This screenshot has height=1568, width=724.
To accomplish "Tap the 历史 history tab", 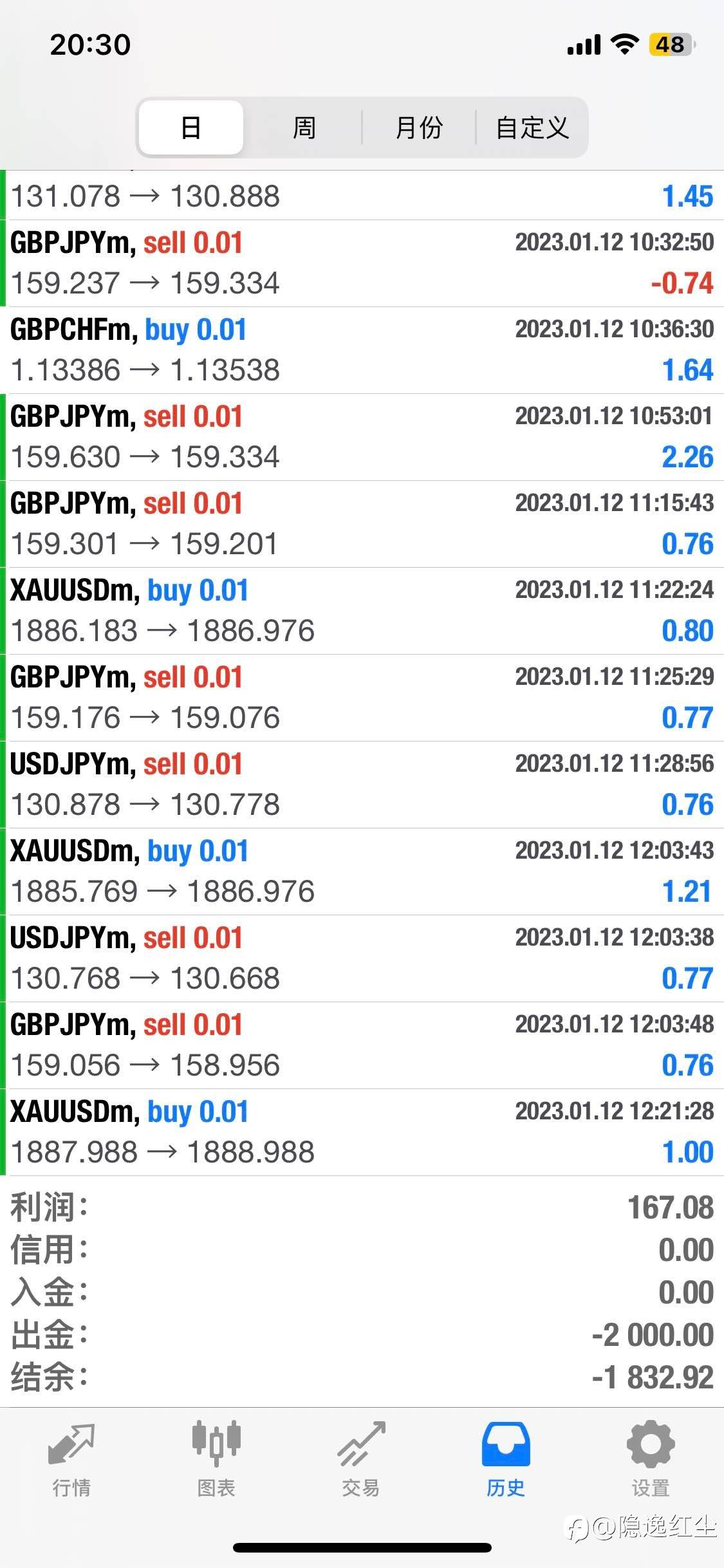I will (506, 1460).
